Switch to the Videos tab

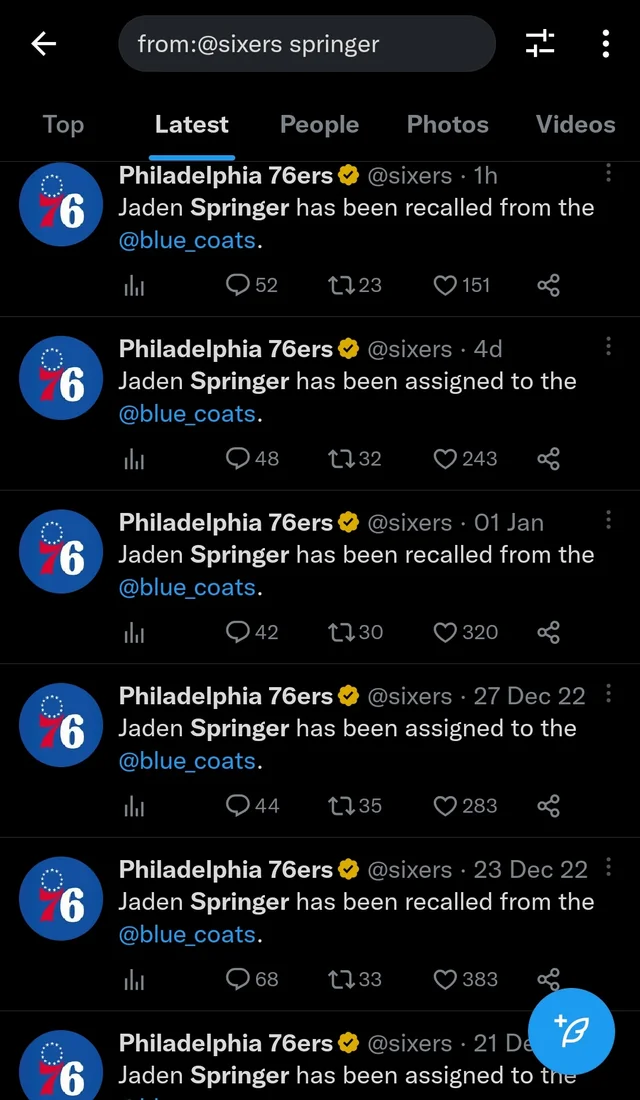(x=575, y=125)
